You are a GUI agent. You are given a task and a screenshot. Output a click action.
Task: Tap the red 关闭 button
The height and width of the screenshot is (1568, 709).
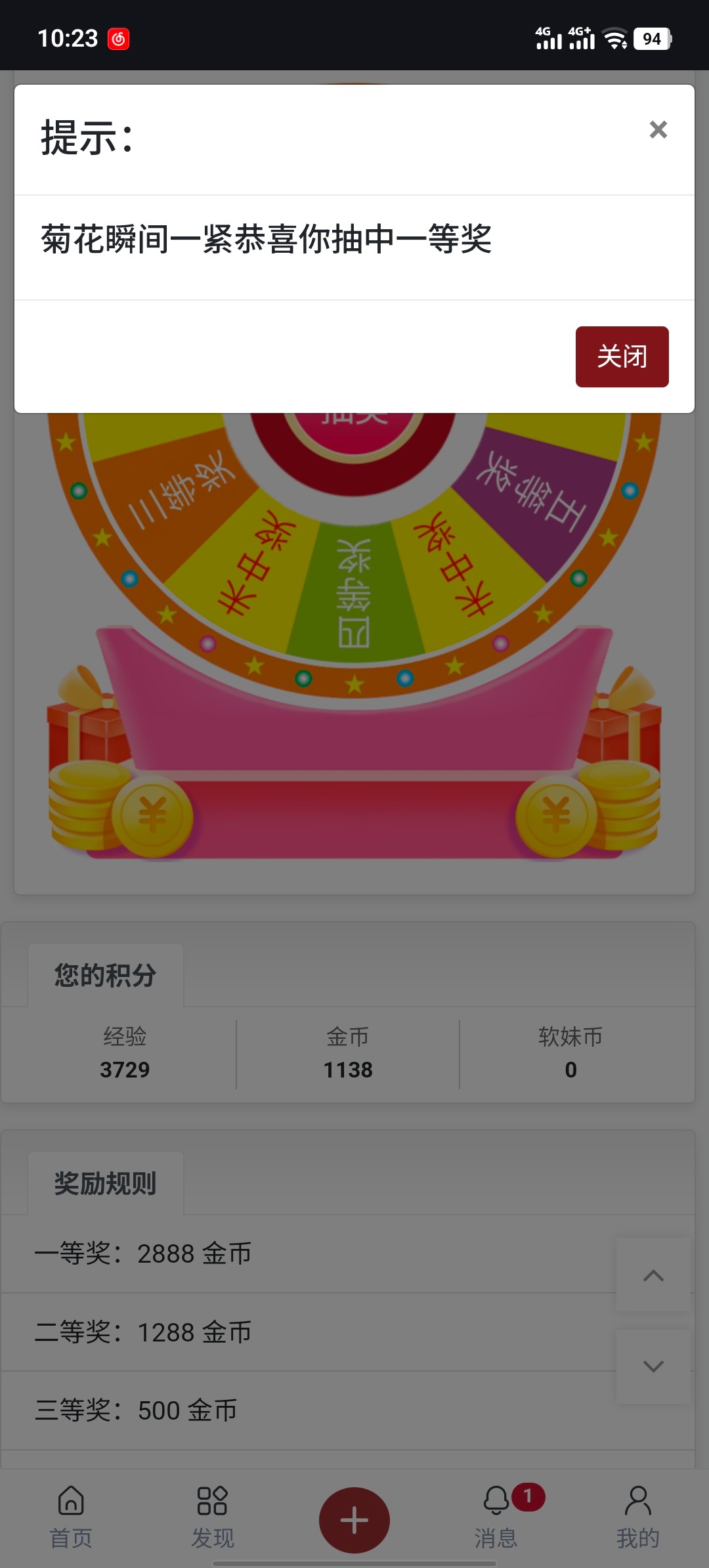click(622, 357)
